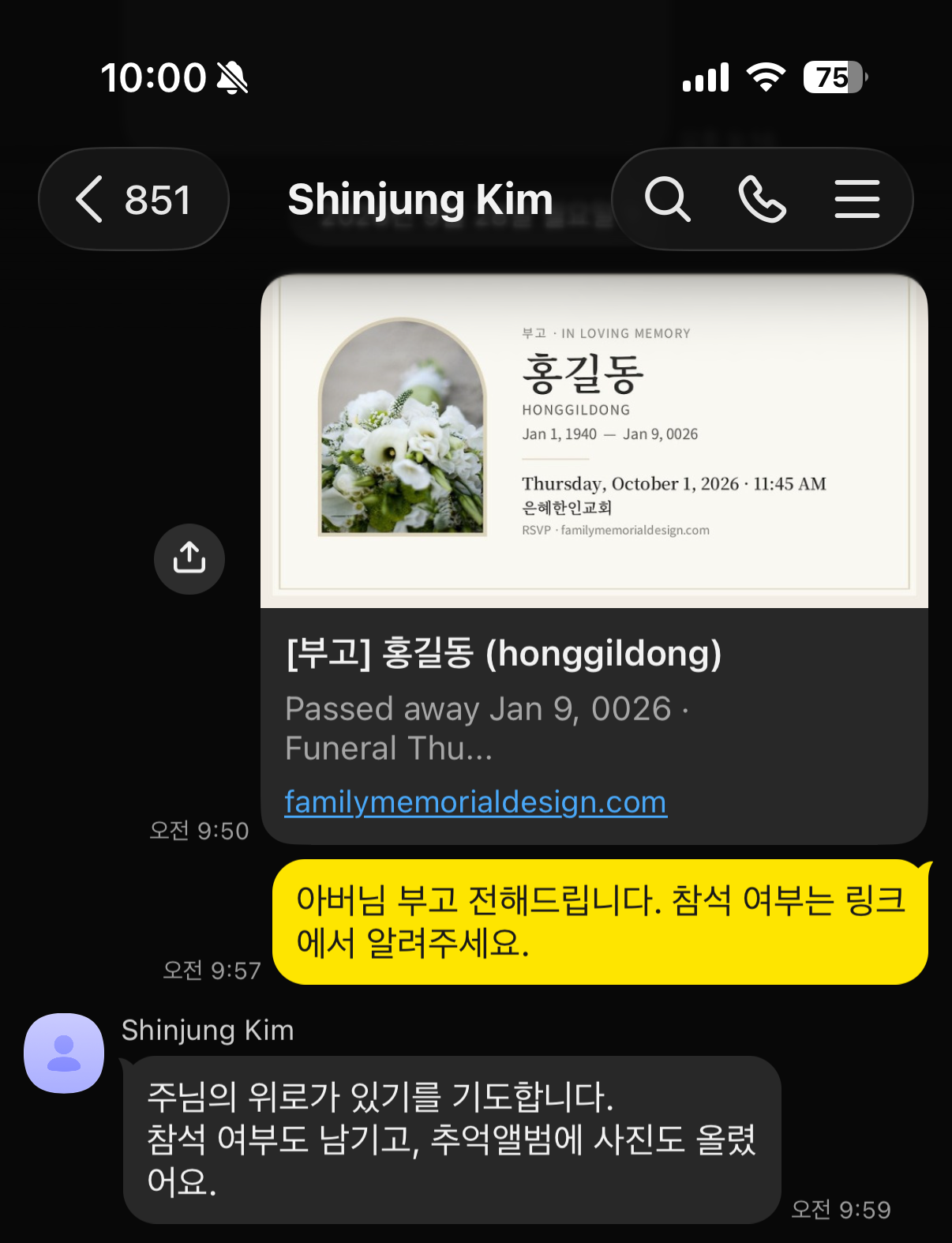Open the chat room menu
Image resolution: width=952 pixels, height=1243 pixels.
857,199
